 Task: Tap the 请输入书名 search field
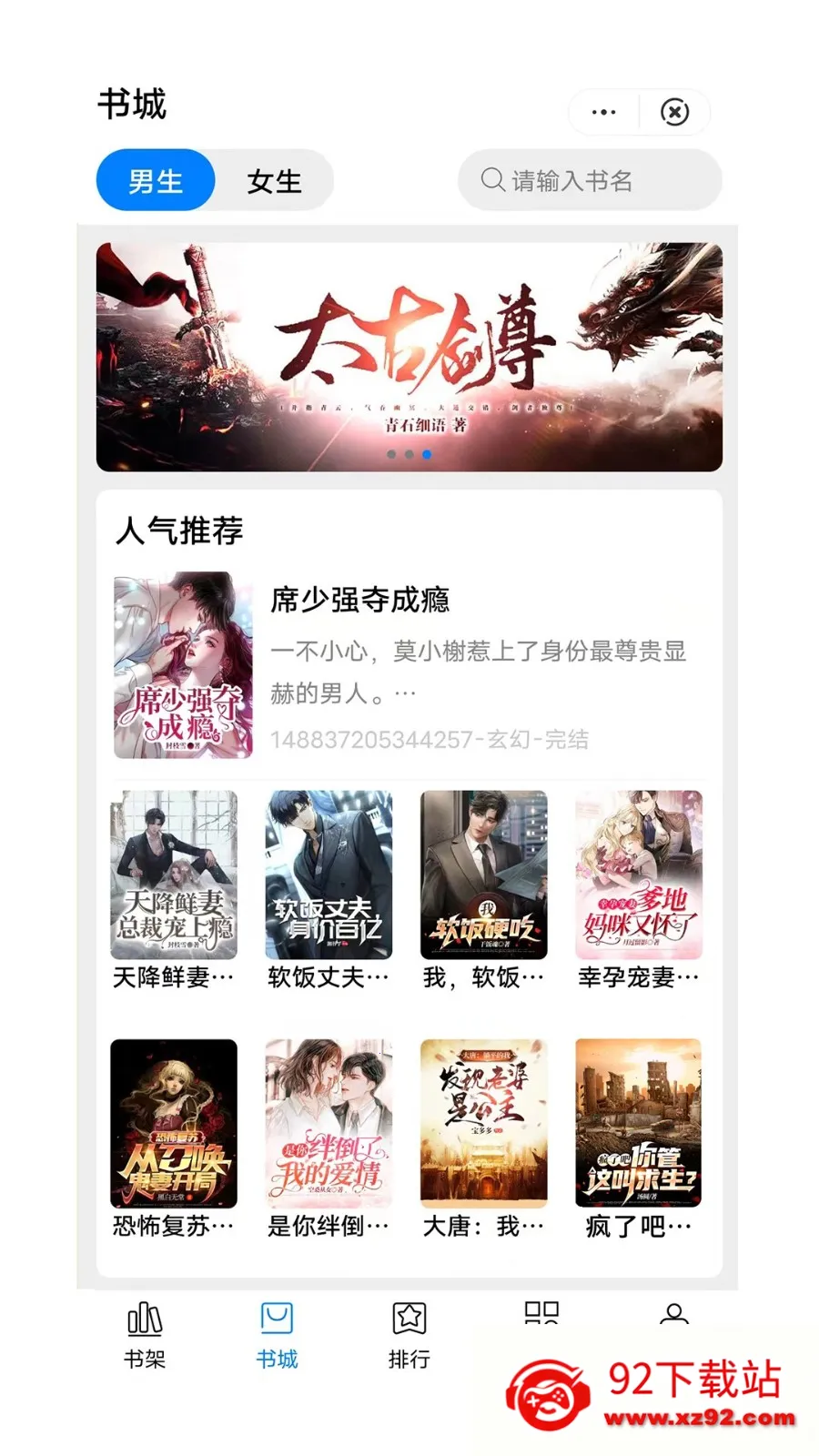point(590,180)
